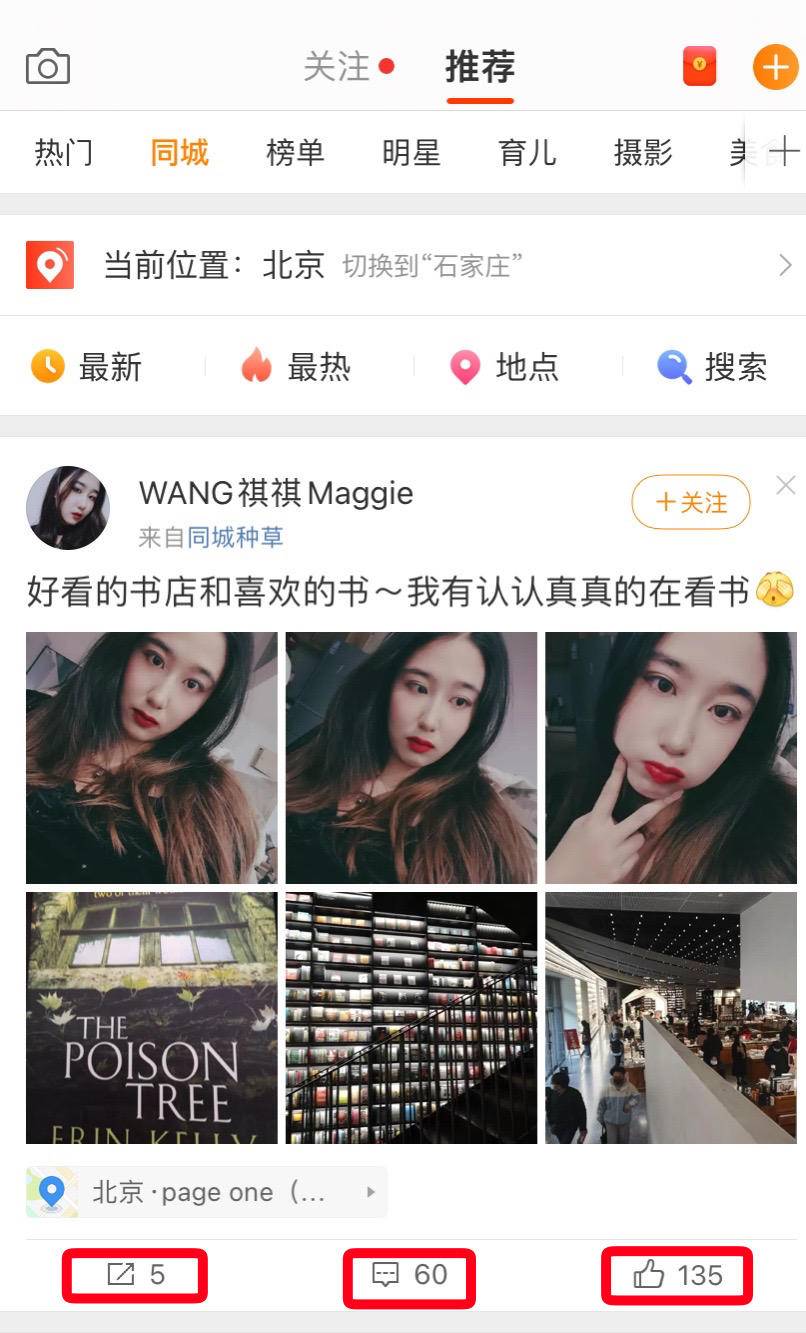
Task: Dismiss WANG祺祺Maggie's post
Action: click(x=786, y=486)
